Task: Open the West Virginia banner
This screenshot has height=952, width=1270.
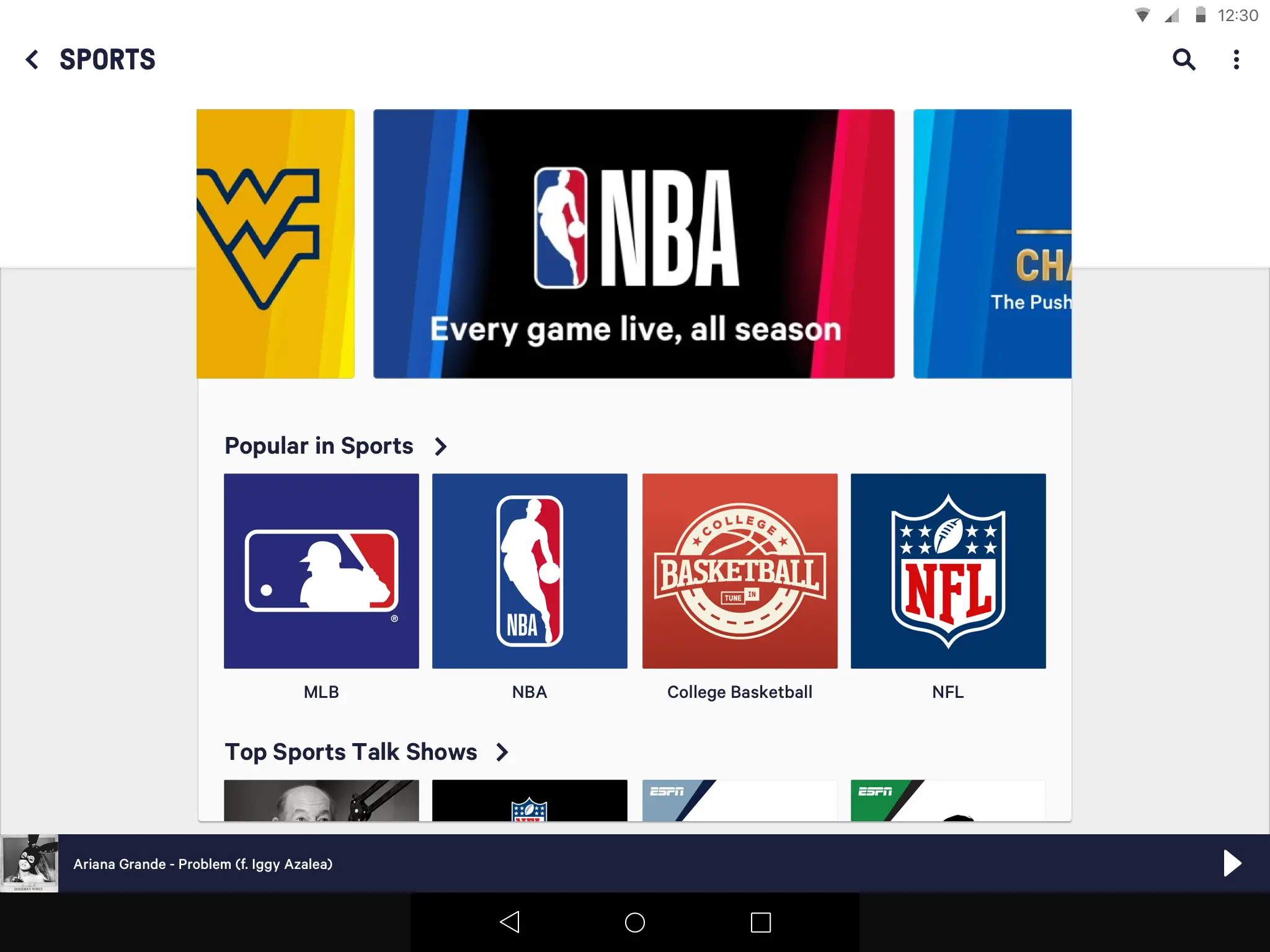Action: [275, 244]
